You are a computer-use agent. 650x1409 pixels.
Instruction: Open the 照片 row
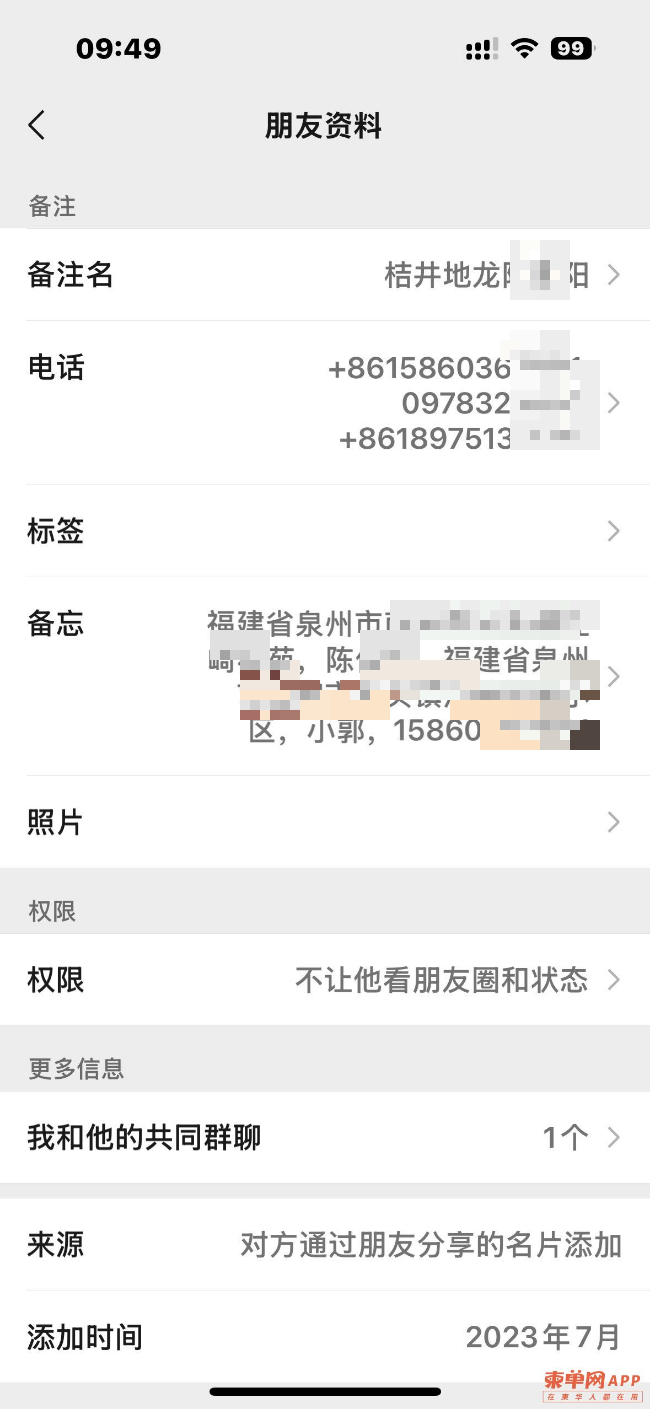[324, 822]
